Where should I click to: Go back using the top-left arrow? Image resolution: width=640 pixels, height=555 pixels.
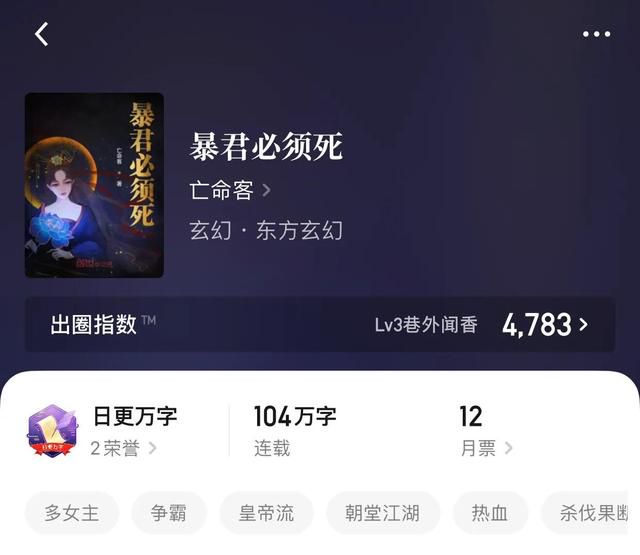41,34
